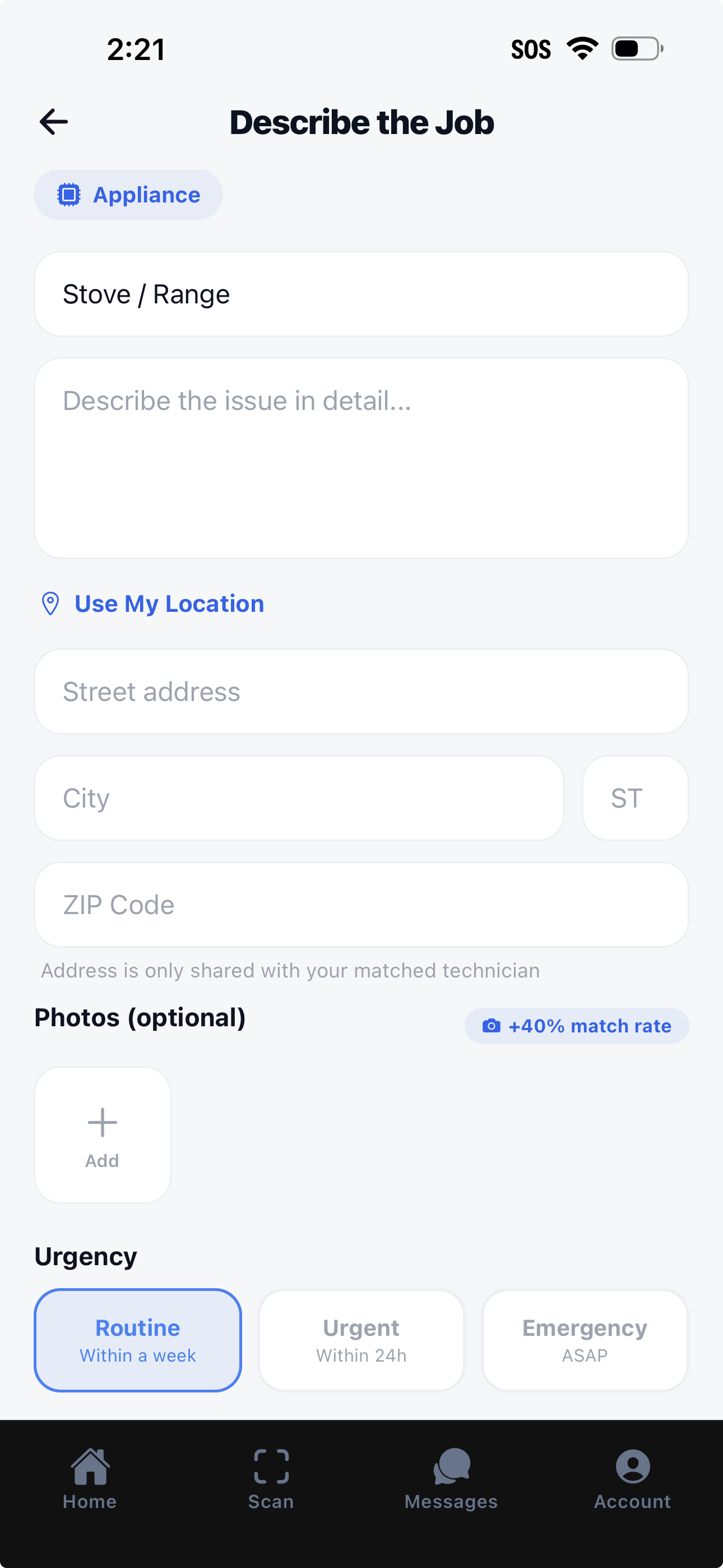Open the Account tab

pyautogui.click(x=633, y=1478)
